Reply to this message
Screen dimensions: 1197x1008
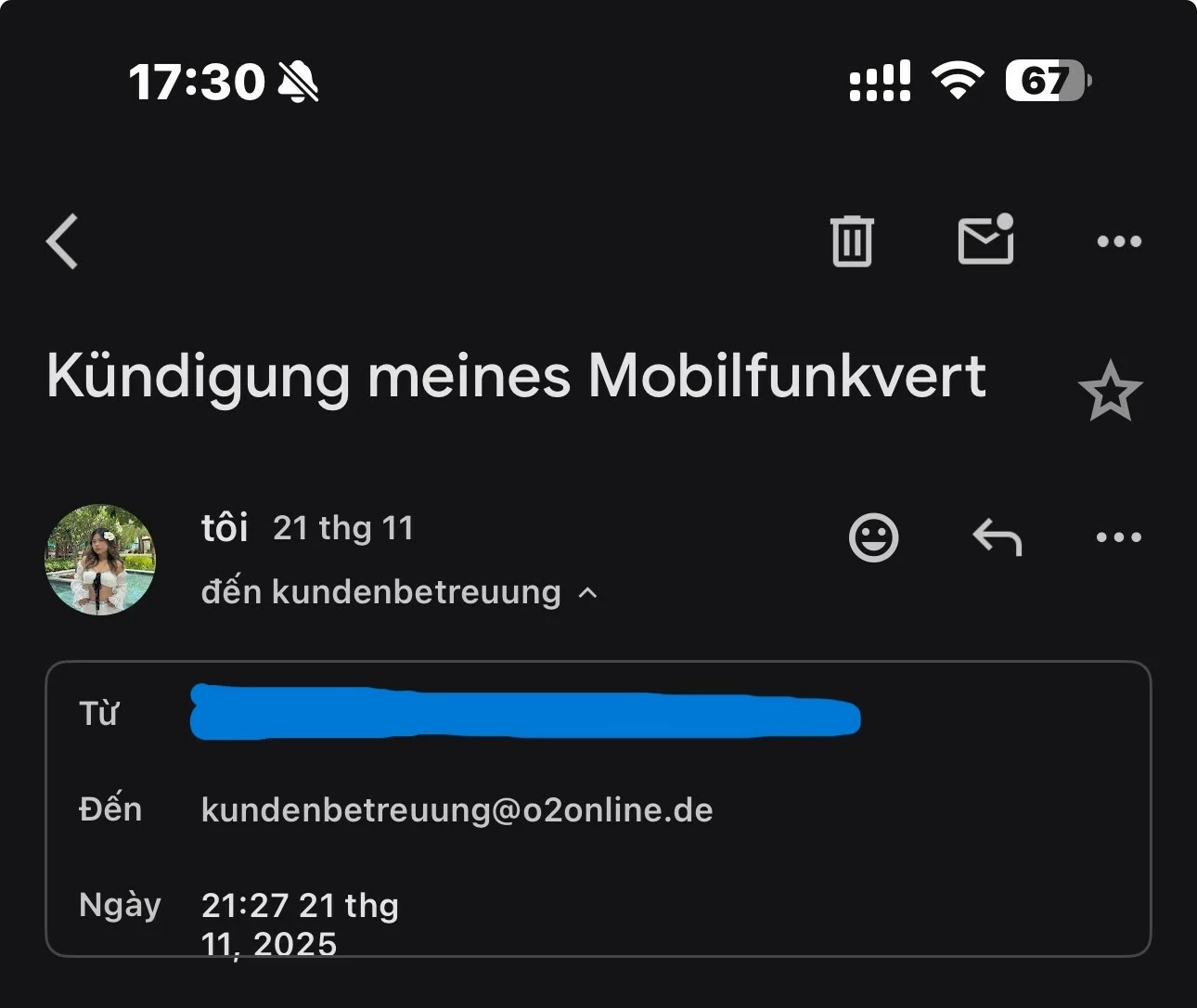[997, 537]
